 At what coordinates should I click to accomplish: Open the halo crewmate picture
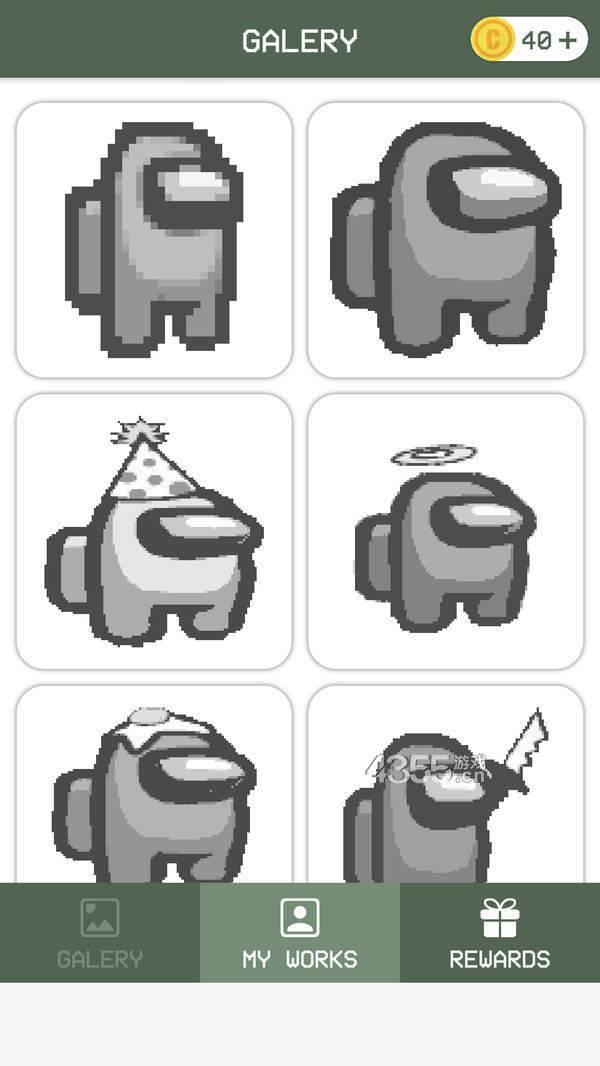tap(445, 531)
